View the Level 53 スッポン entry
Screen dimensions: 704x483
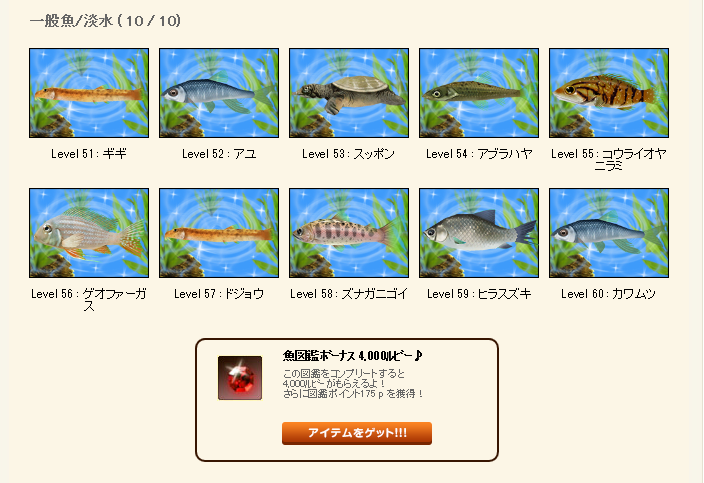[349, 93]
